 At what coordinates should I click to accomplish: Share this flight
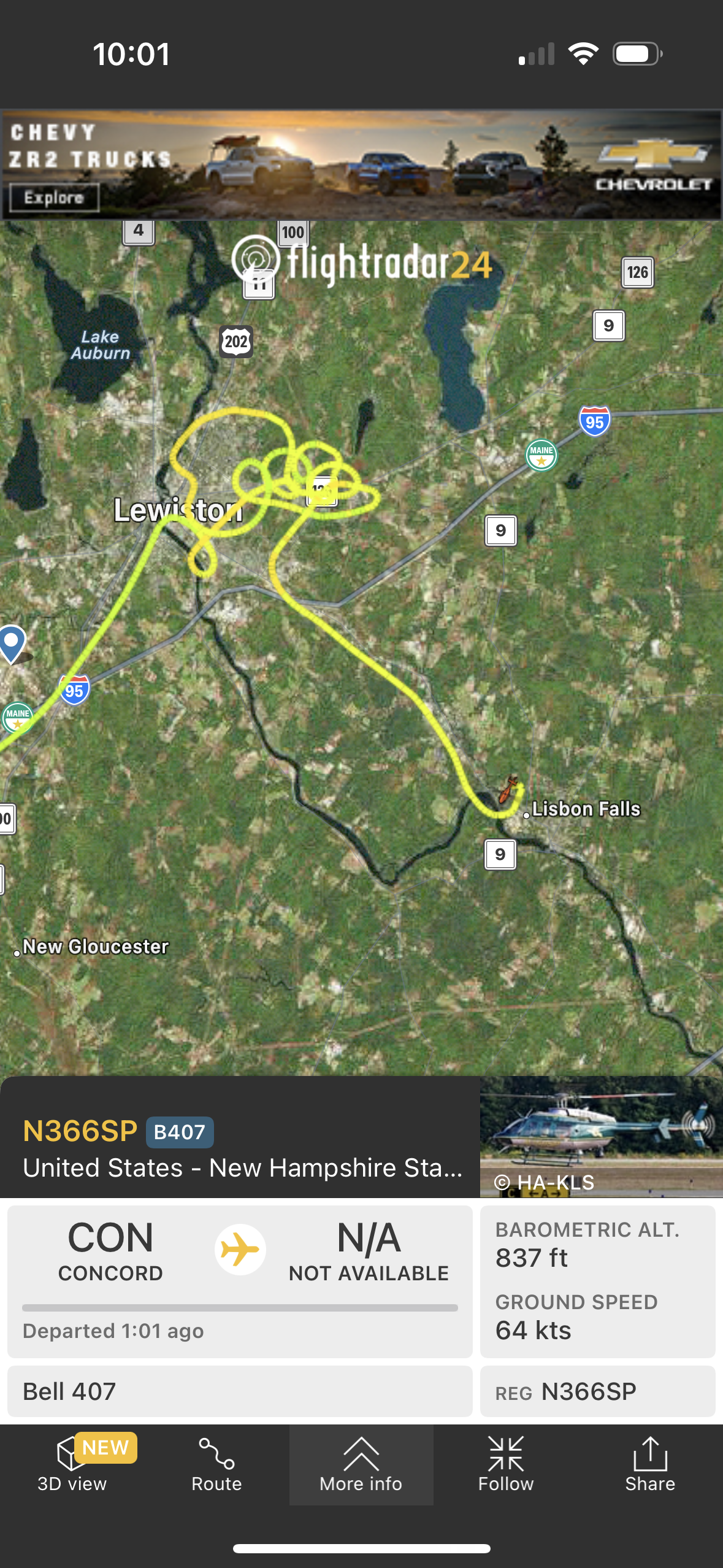coord(650,1464)
